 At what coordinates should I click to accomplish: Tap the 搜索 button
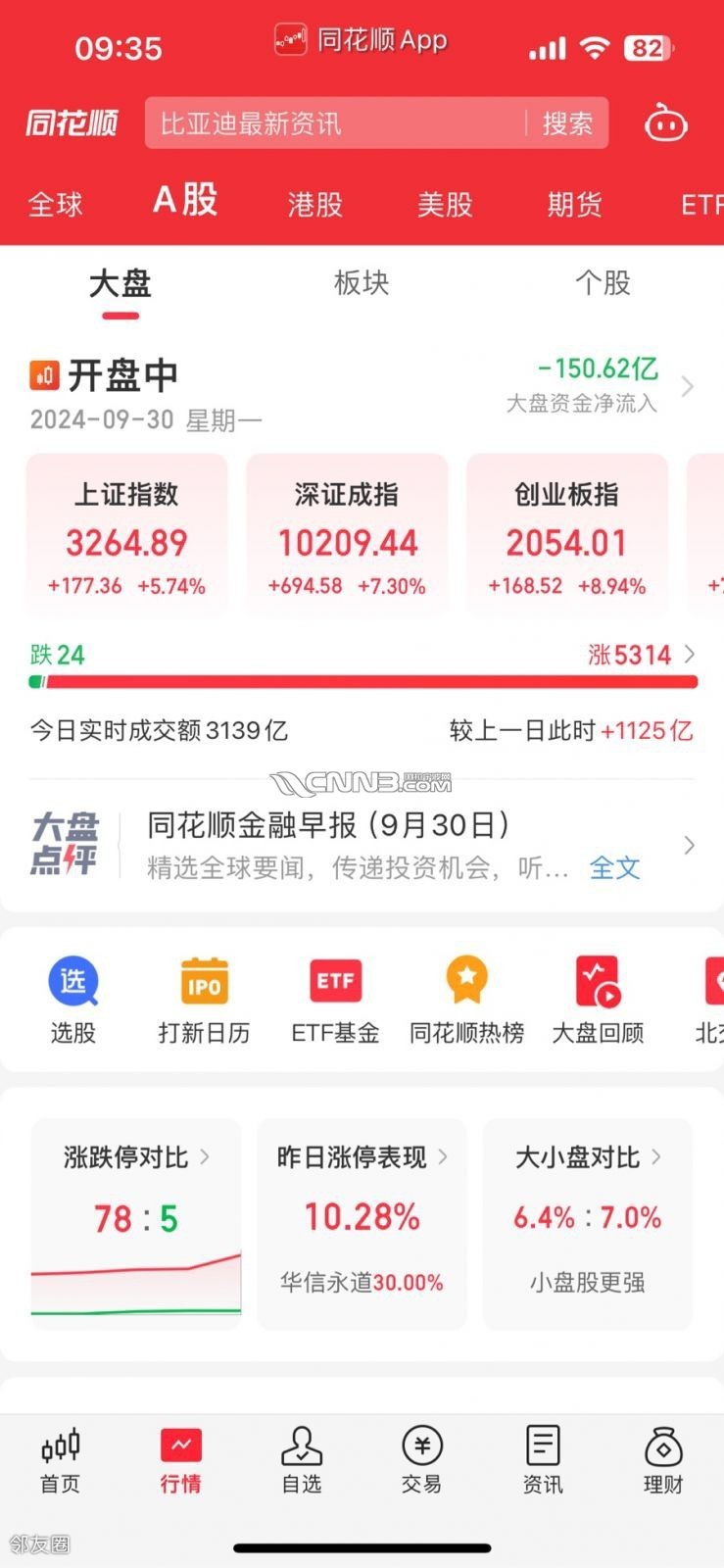(567, 123)
